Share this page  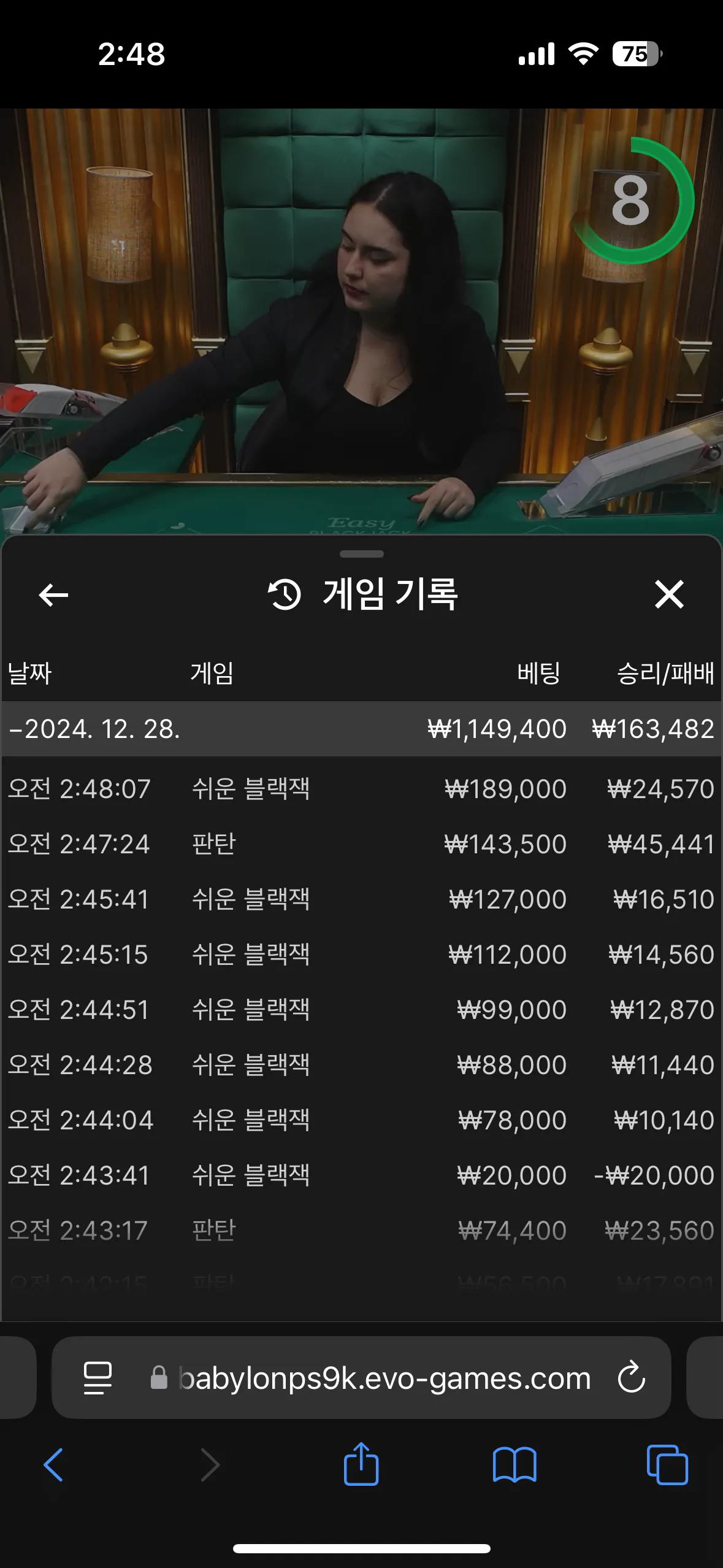coord(361,1464)
